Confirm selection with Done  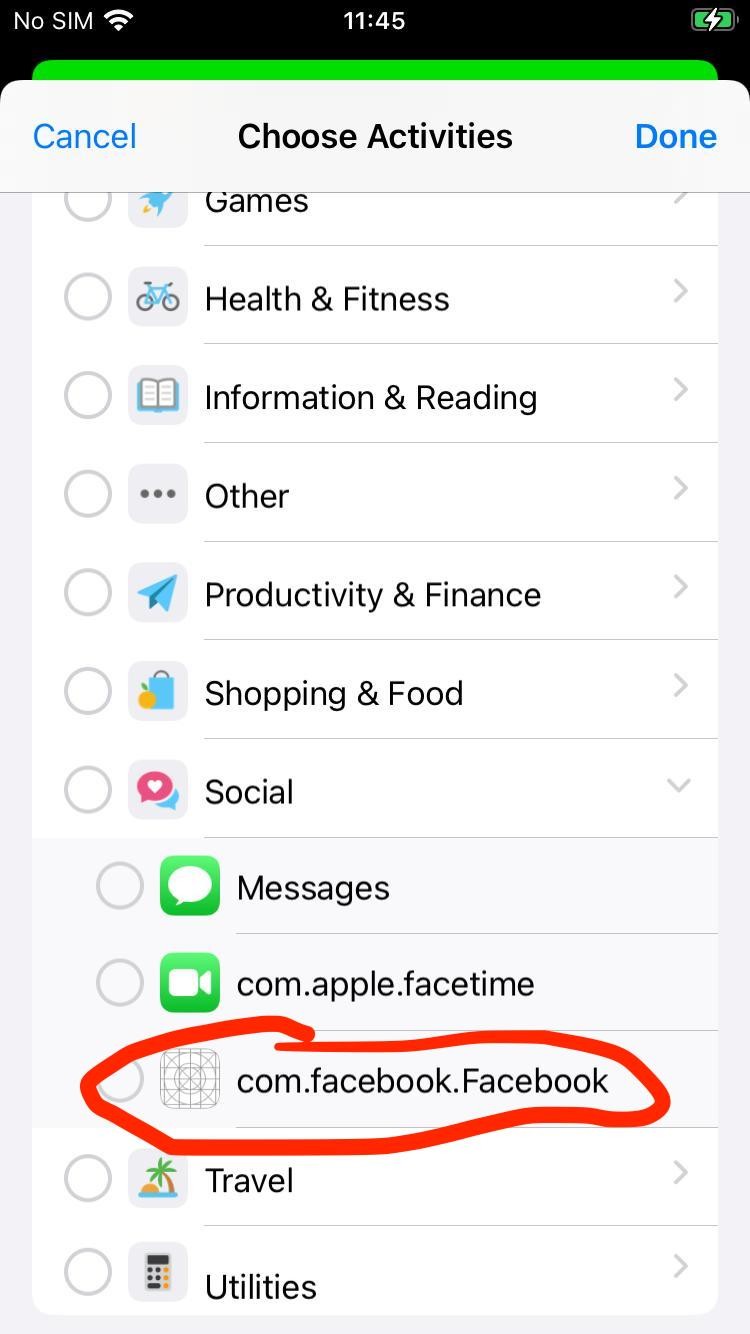coord(675,137)
